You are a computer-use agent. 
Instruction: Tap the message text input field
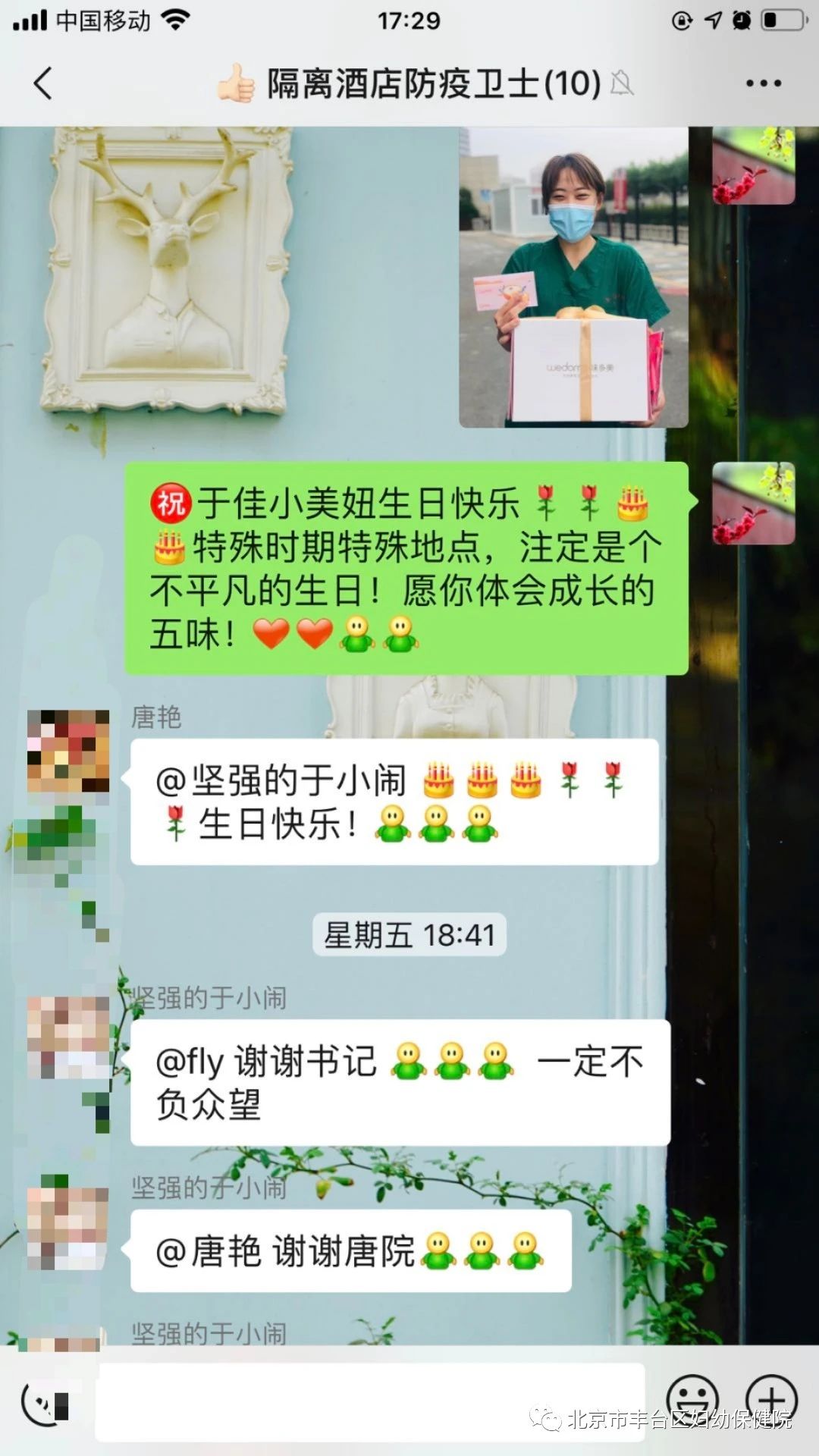(x=370, y=1401)
